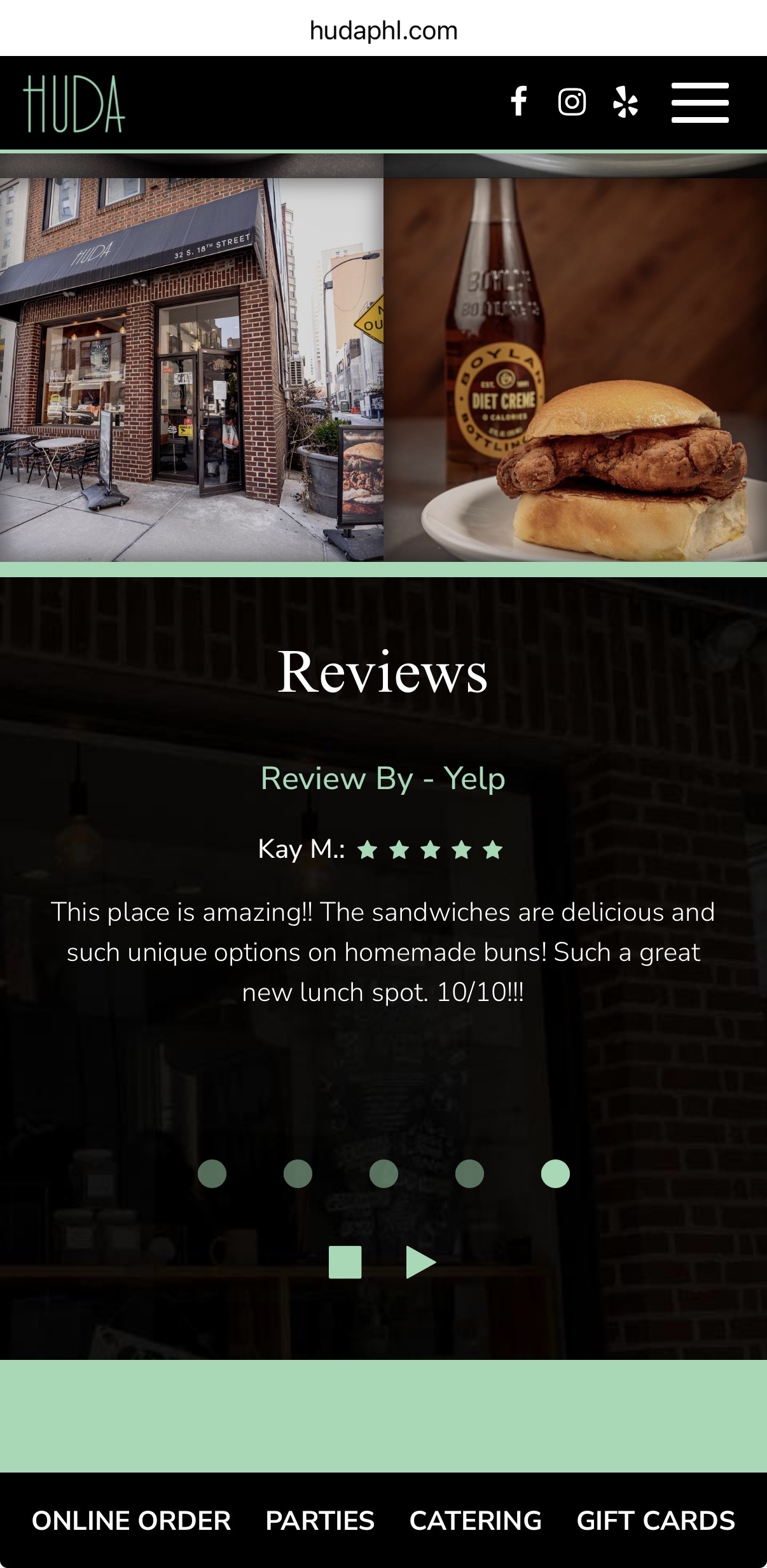Jump to the first review dot
Screen dimensions: 767x1568
point(212,1173)
